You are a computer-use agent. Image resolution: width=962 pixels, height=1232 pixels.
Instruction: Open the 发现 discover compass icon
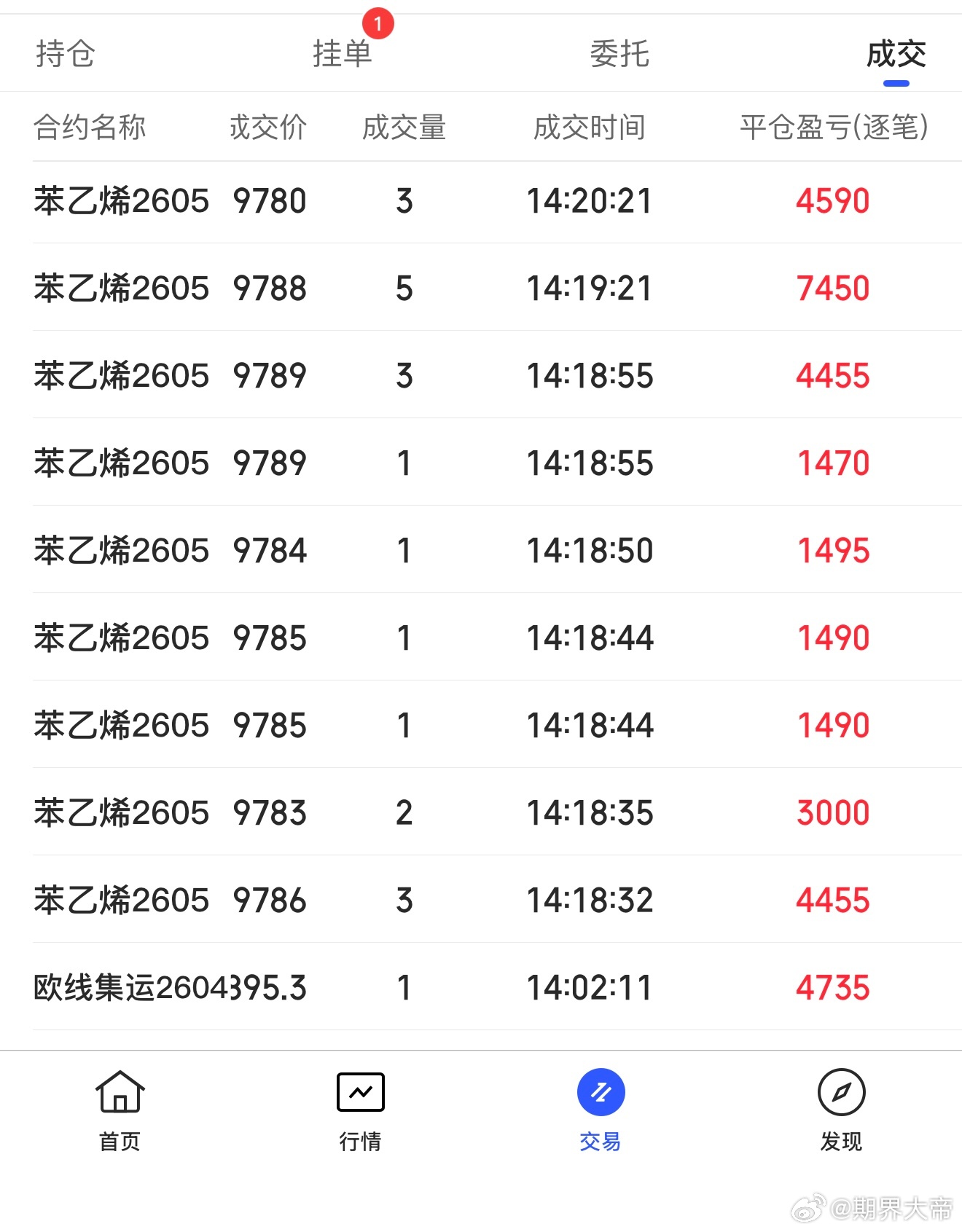pos(842,1111)
